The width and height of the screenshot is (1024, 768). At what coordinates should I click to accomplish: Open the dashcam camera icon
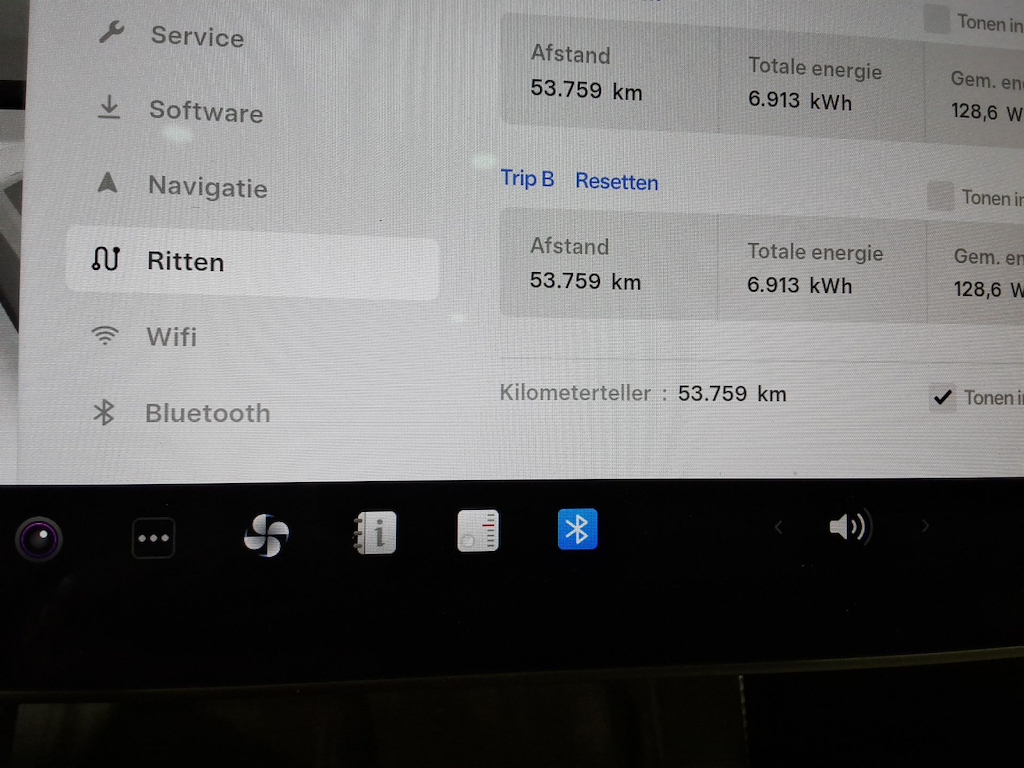click(x=39, y=540)
